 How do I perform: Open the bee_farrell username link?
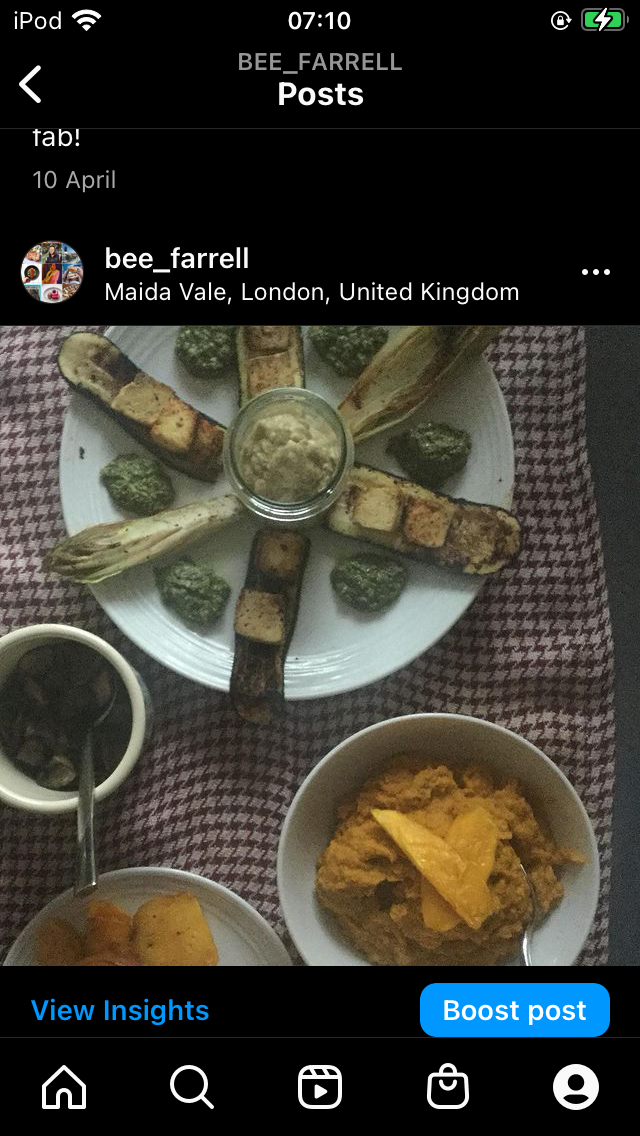pyautogui.click(x=177, y=259)
